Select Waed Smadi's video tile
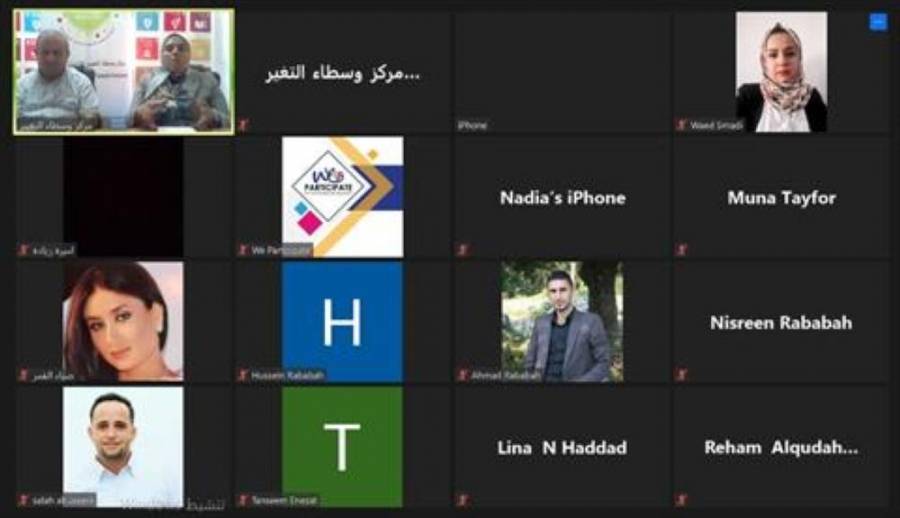 click(x=781, y=72)
